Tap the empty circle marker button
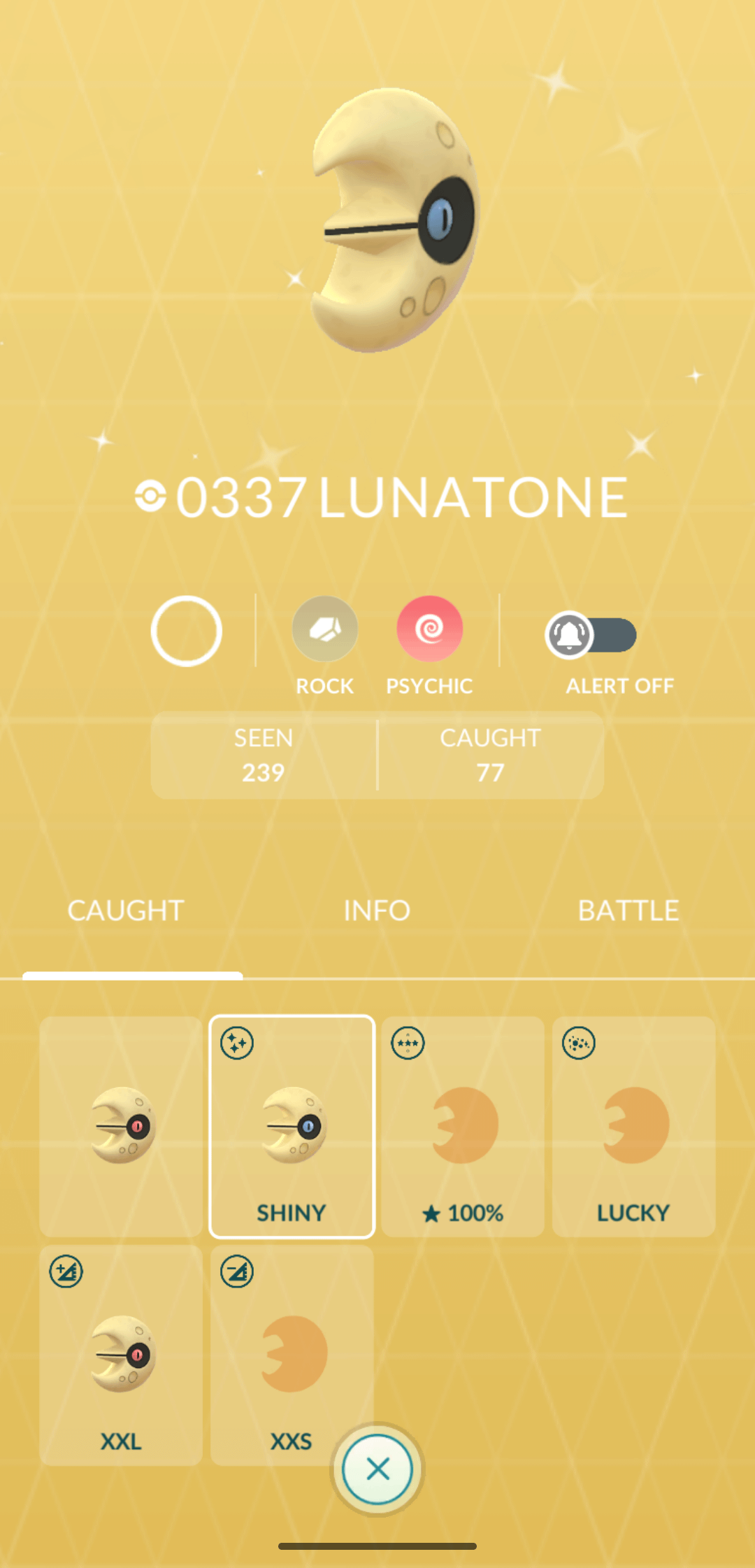 click(187, 632)
